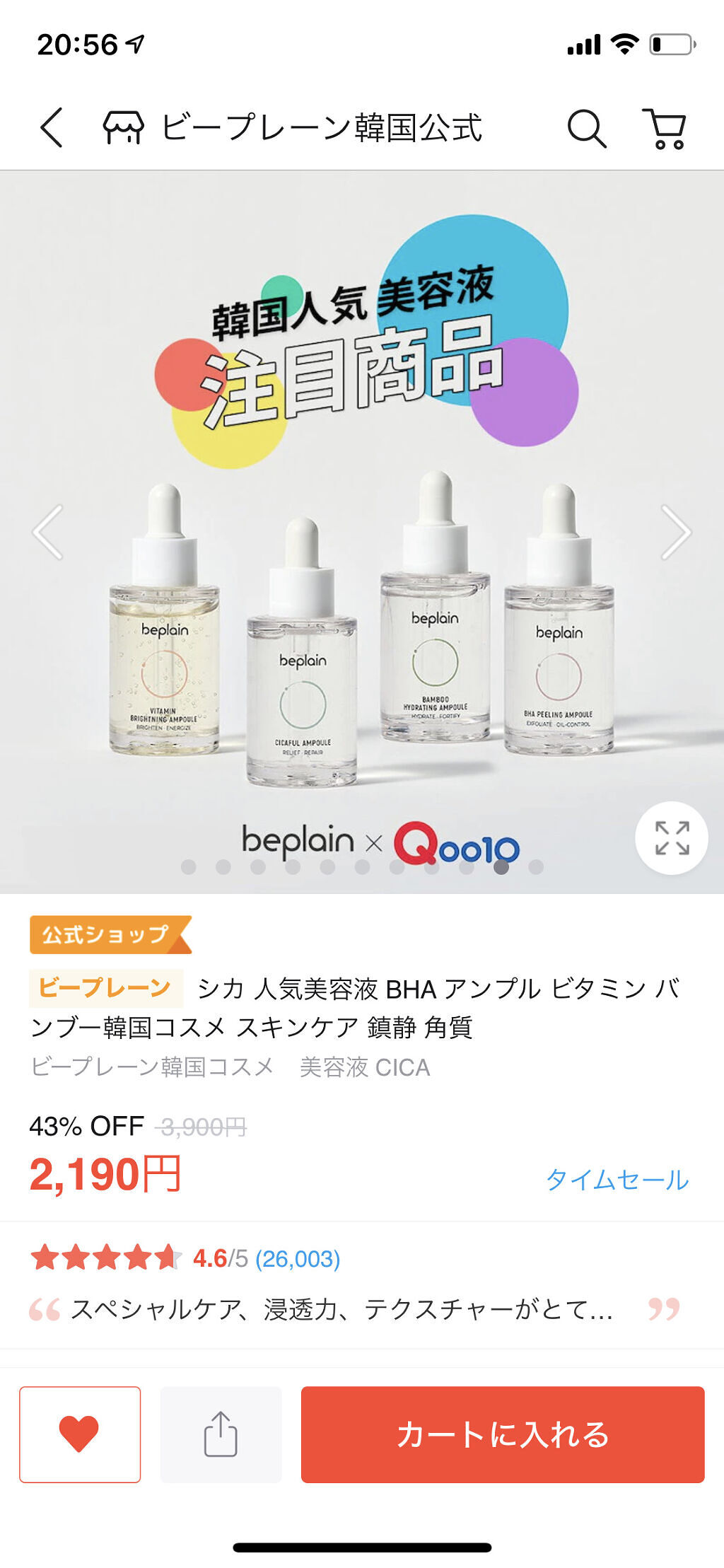The image size is (724, 1568).
Task: Tap the 公式ショップ official shop badge
Action: pos(104,934)
